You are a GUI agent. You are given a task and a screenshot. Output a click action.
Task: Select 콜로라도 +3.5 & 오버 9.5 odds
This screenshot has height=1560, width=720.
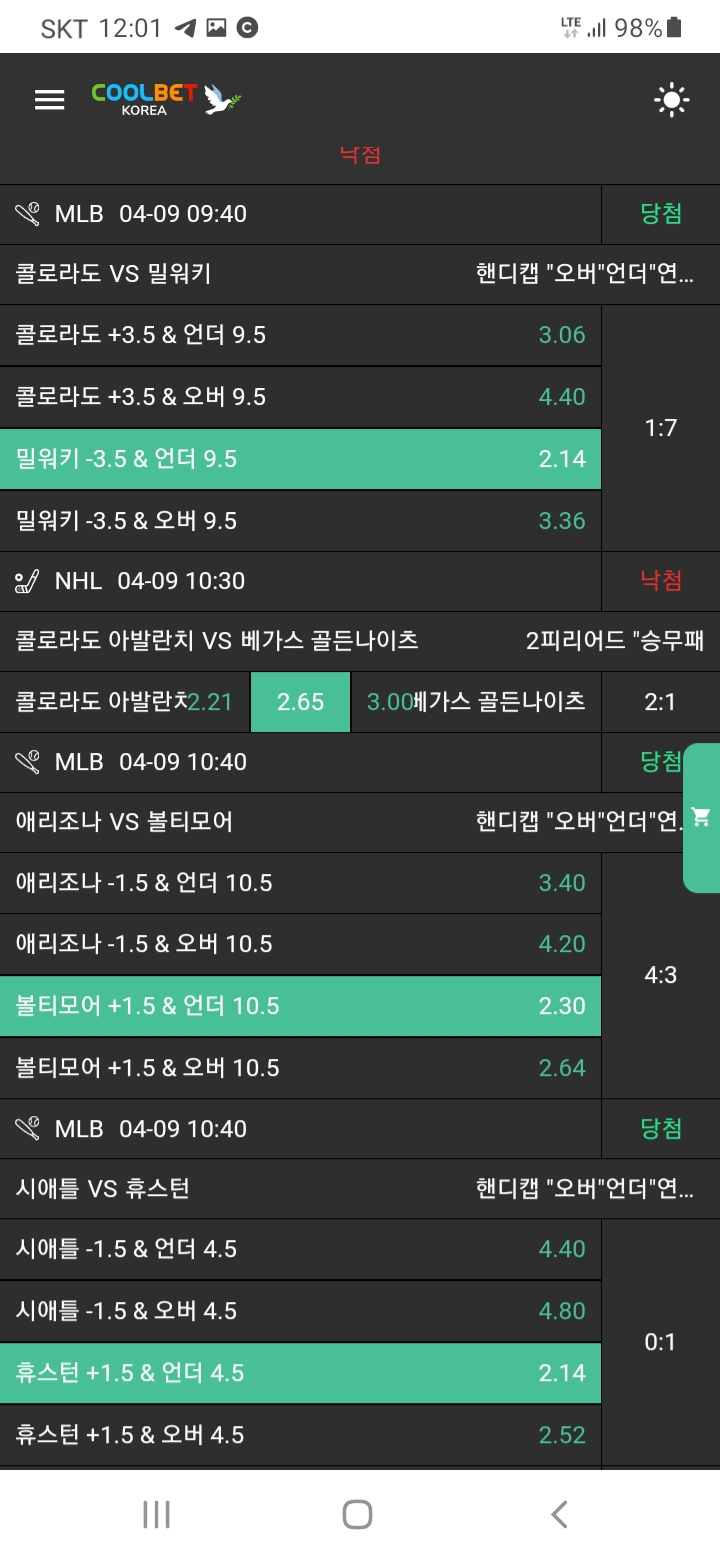(300, 397)
